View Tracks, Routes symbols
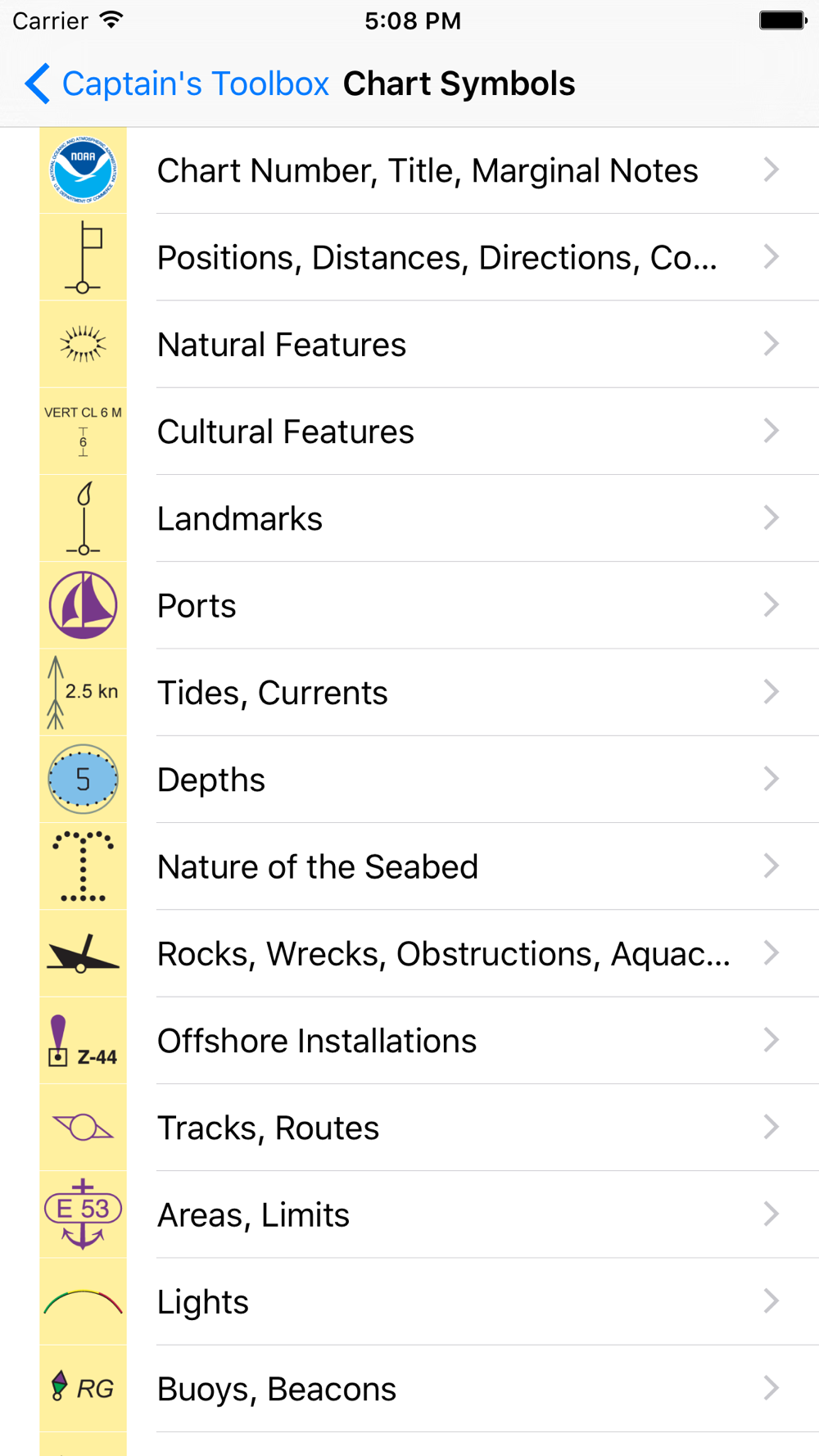The width and height of the screenshot is (819, 1456). coord(409,1128)
